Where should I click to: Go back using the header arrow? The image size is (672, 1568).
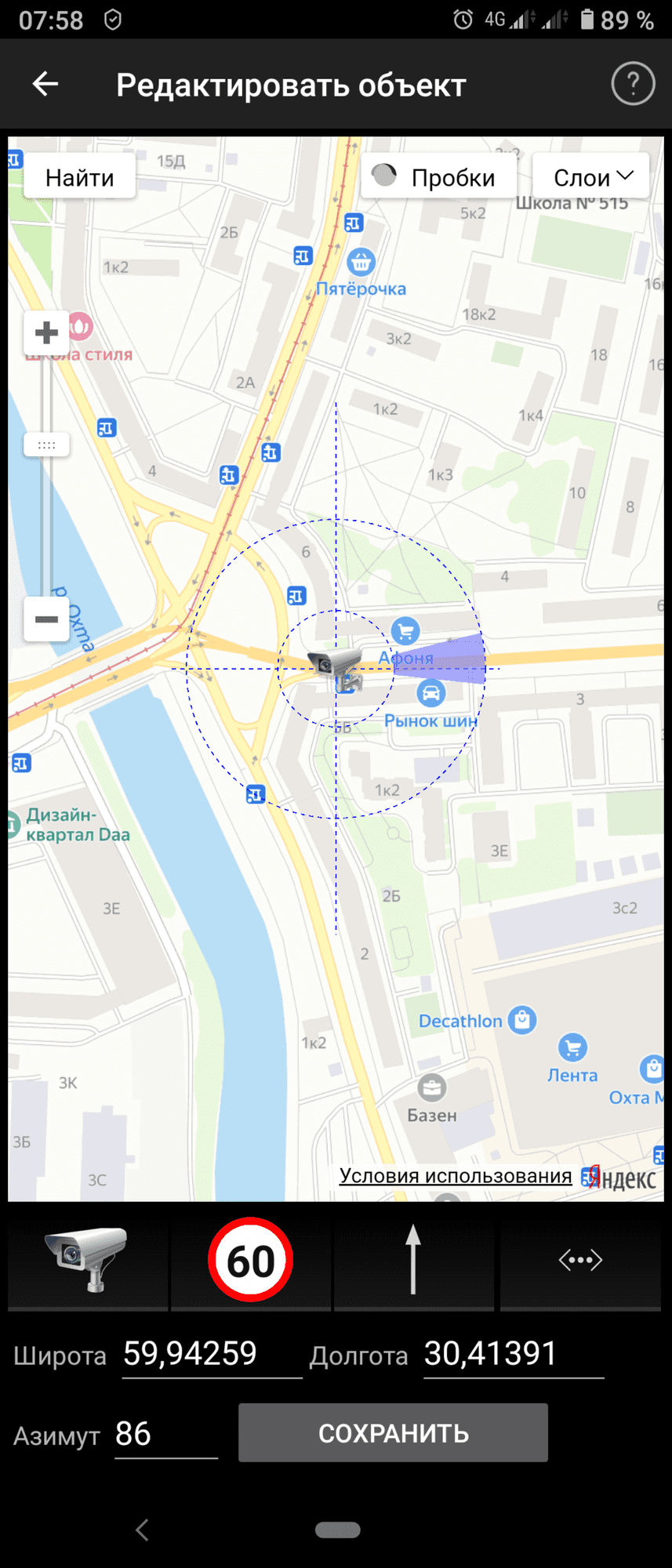tap(45, 84)
